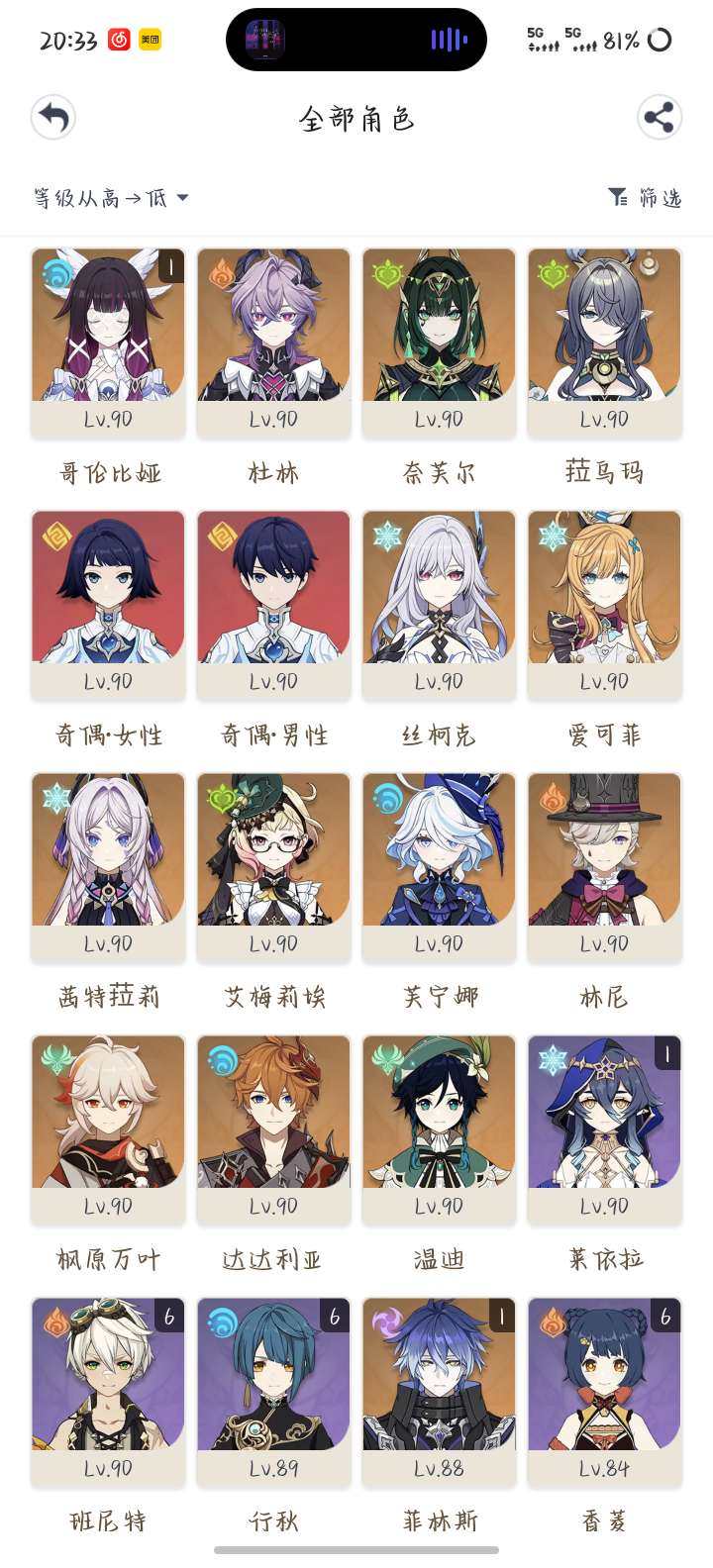This screenshot has width=713, height=1568.
Task: Open the 奇偶·男性 character card
Action: tap(273, 605)
